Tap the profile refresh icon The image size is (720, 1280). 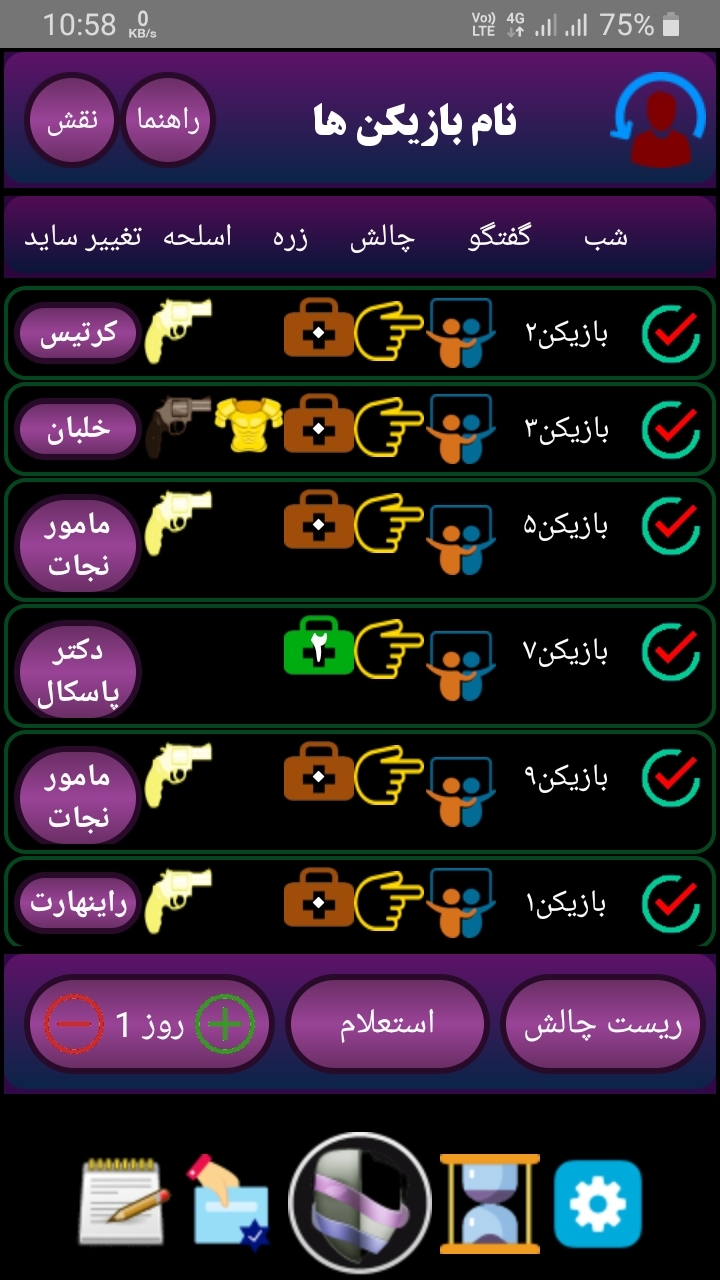(x=652, y=121)
